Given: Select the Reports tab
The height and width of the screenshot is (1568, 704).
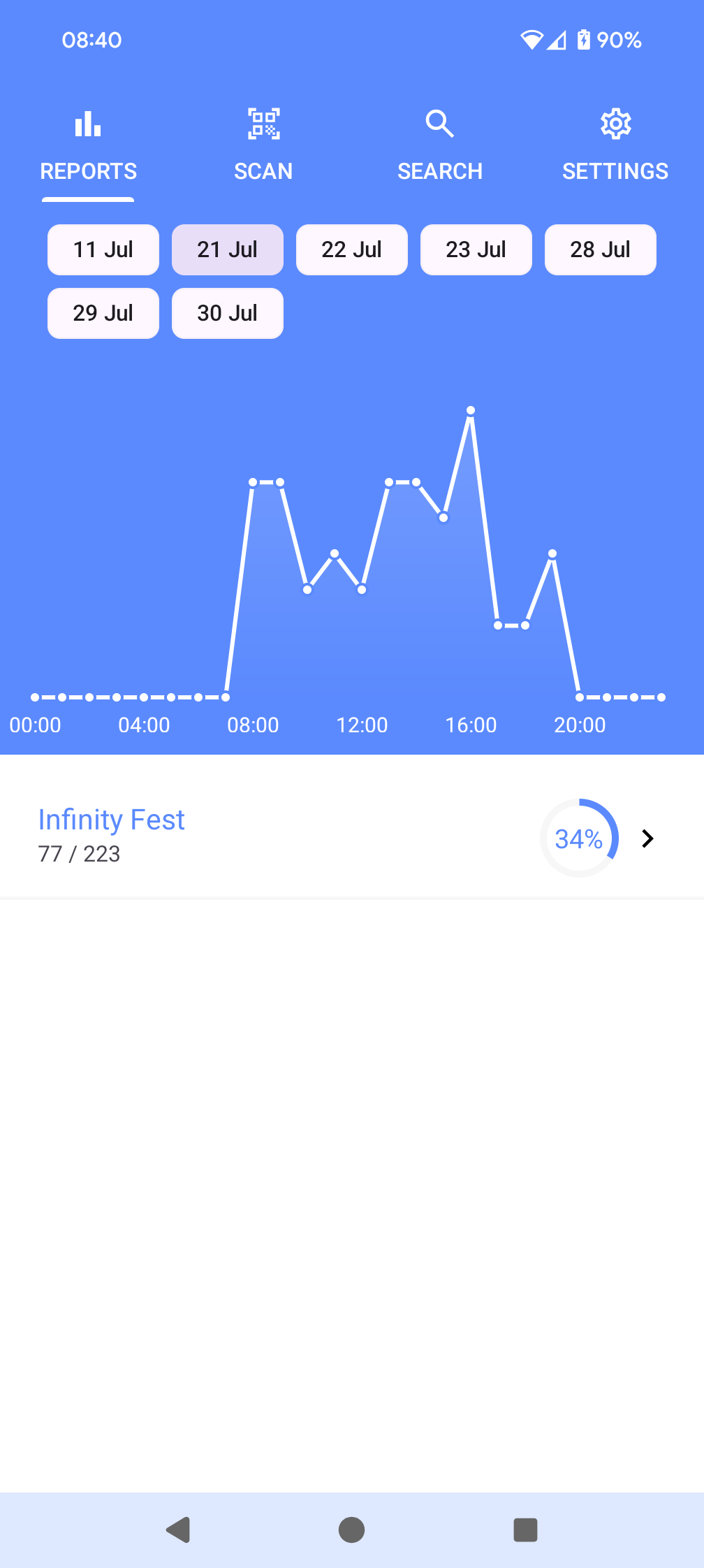Looking at the screenshot, I should click(88, 146).
